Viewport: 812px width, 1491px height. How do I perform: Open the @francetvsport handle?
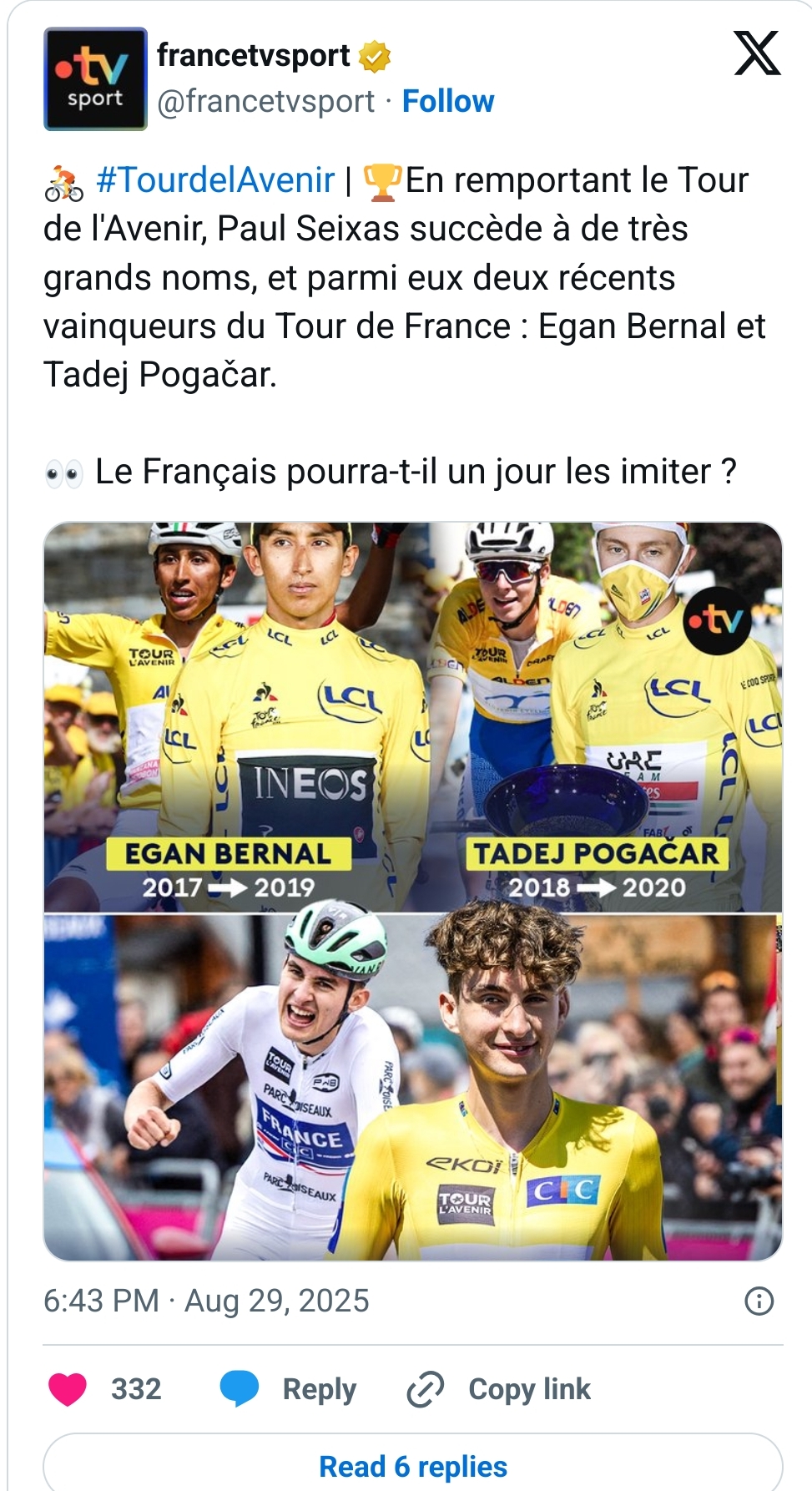265,101
